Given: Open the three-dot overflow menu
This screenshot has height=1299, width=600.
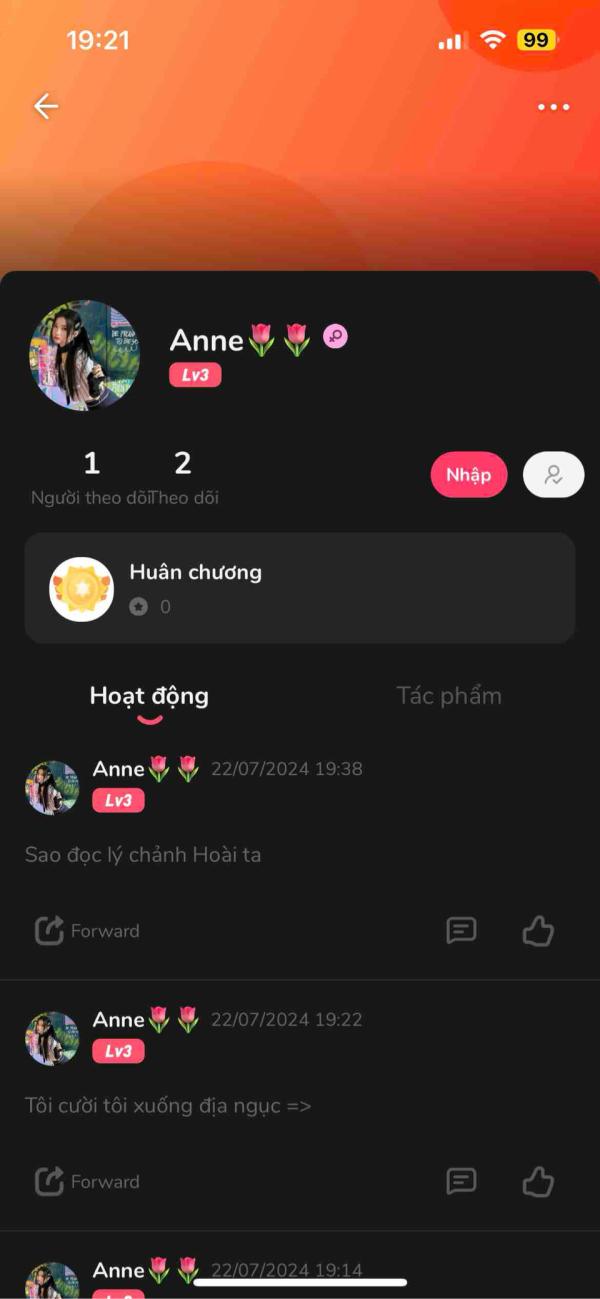Looking at the screenshot, I should [x=553, y=107].
